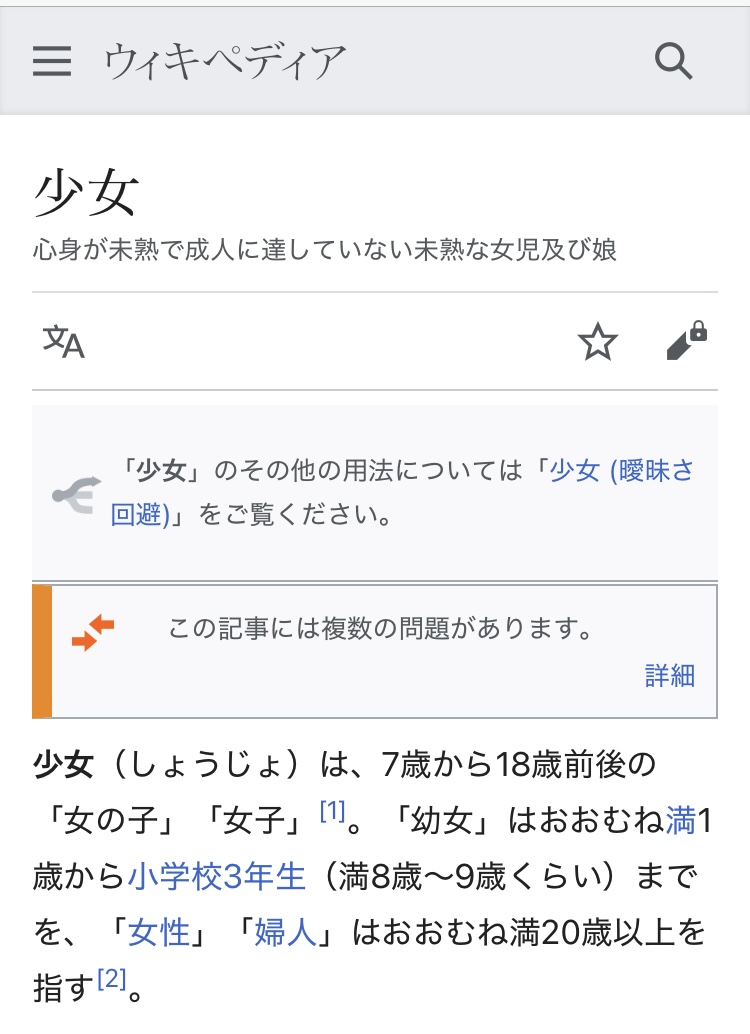This screenshot has width=750, height=1034.
Task: Open the 少女 (曖昧さ回避) disambiguation link
Action: pyautogui.click(x=621, y=471)
